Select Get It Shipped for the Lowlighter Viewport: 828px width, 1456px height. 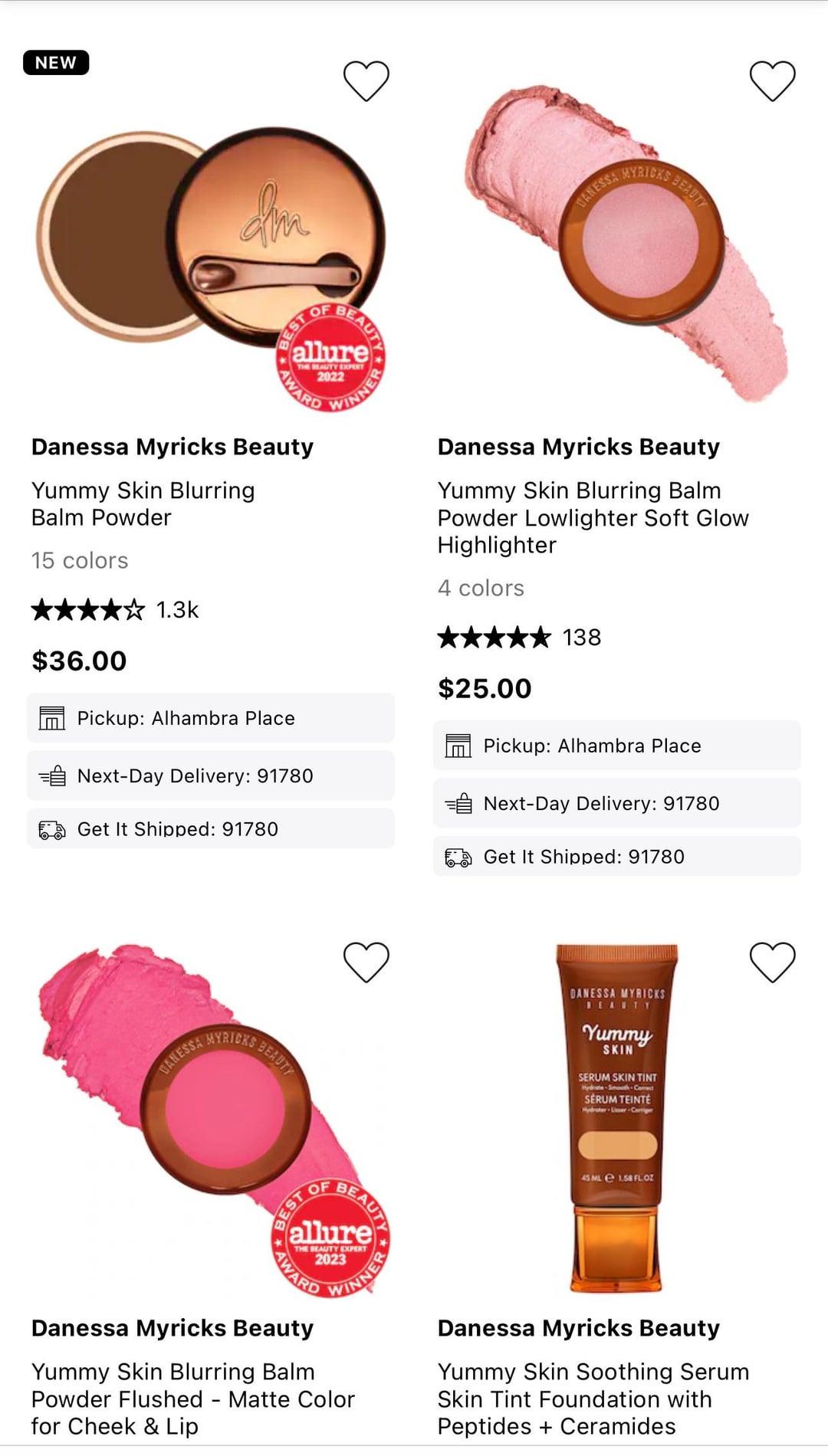(x=617, y=856)
